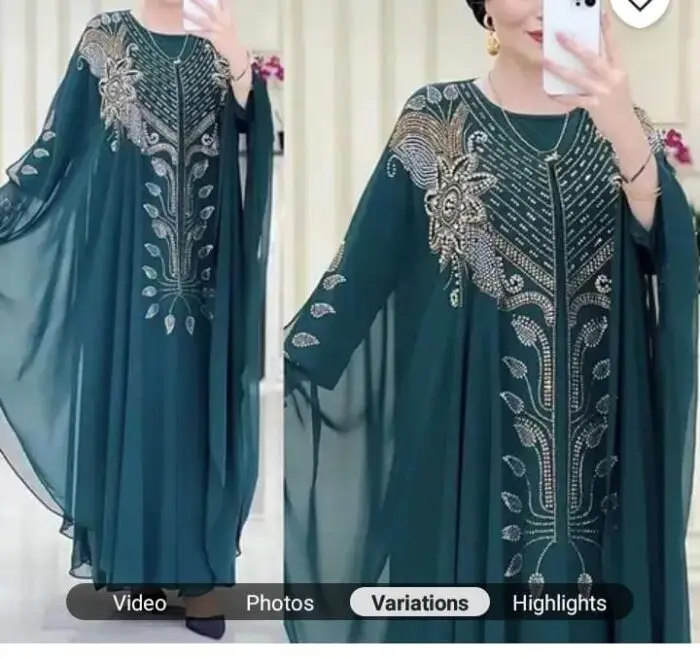Image resolution: width=700 pixels, height=659 pixels.
Task: Select the Variations tab
Action: pyautogui.click(x=419, y=602)
